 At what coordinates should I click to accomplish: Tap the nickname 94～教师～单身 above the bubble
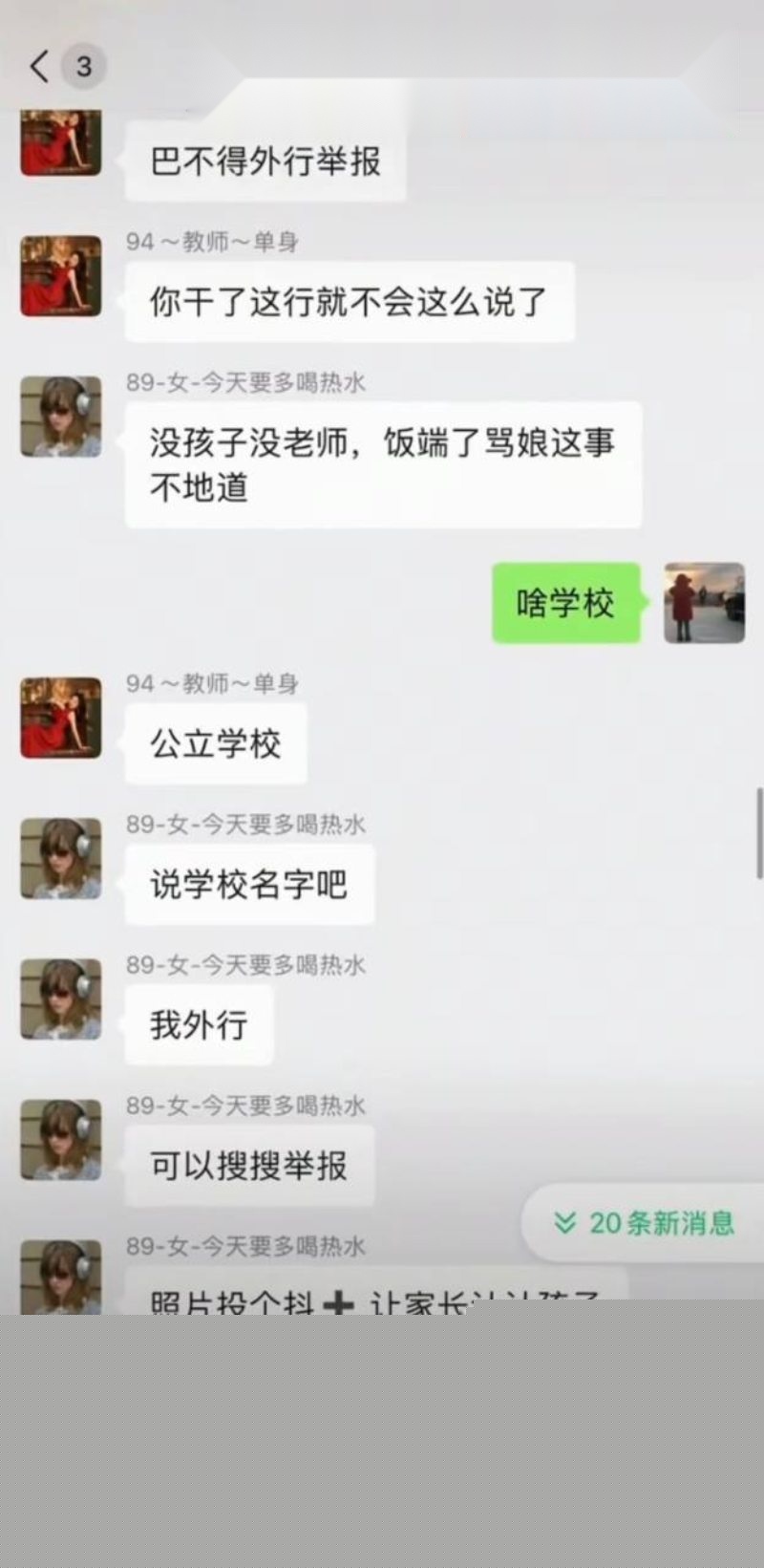(214, 244)
